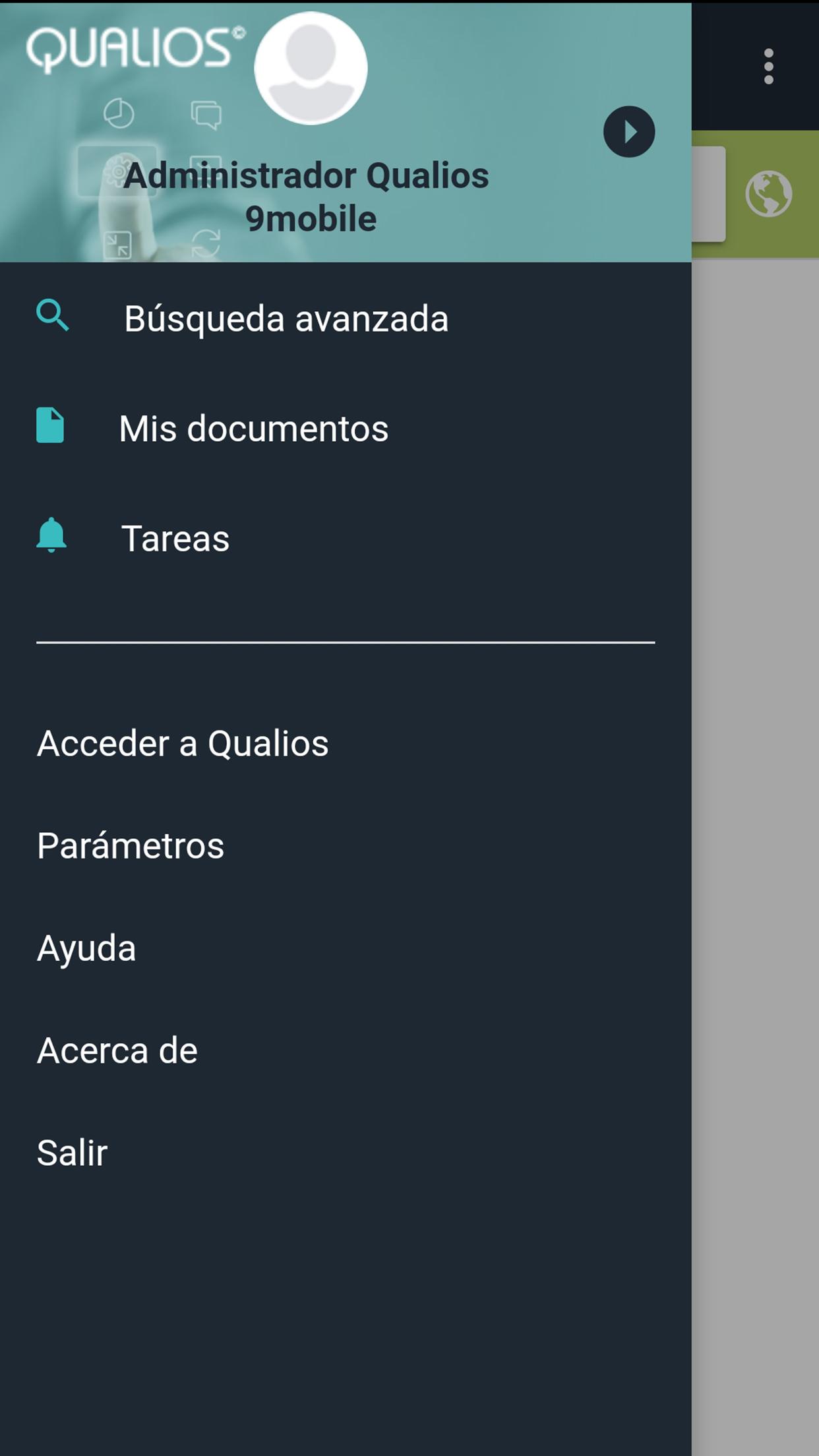Select Acceder a Qualios

pos(183,743)
